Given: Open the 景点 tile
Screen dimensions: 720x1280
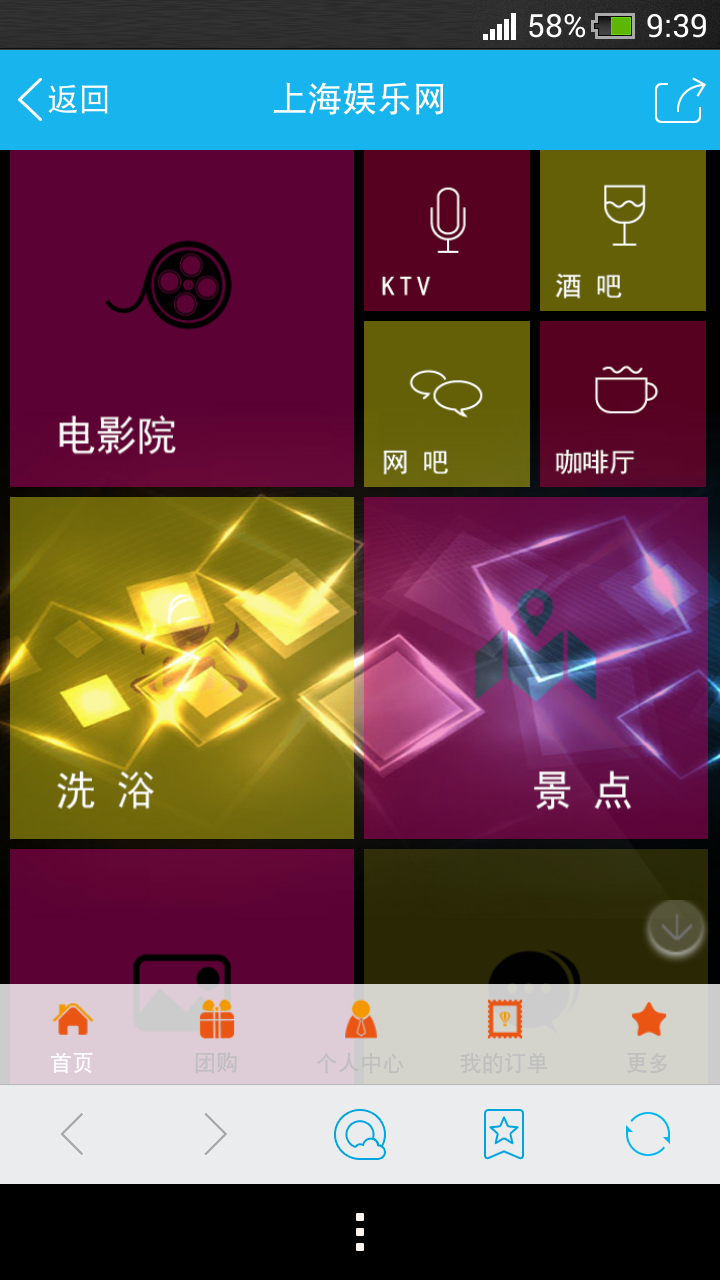Looking at the screenshot, I should click(x=536, y=668).
